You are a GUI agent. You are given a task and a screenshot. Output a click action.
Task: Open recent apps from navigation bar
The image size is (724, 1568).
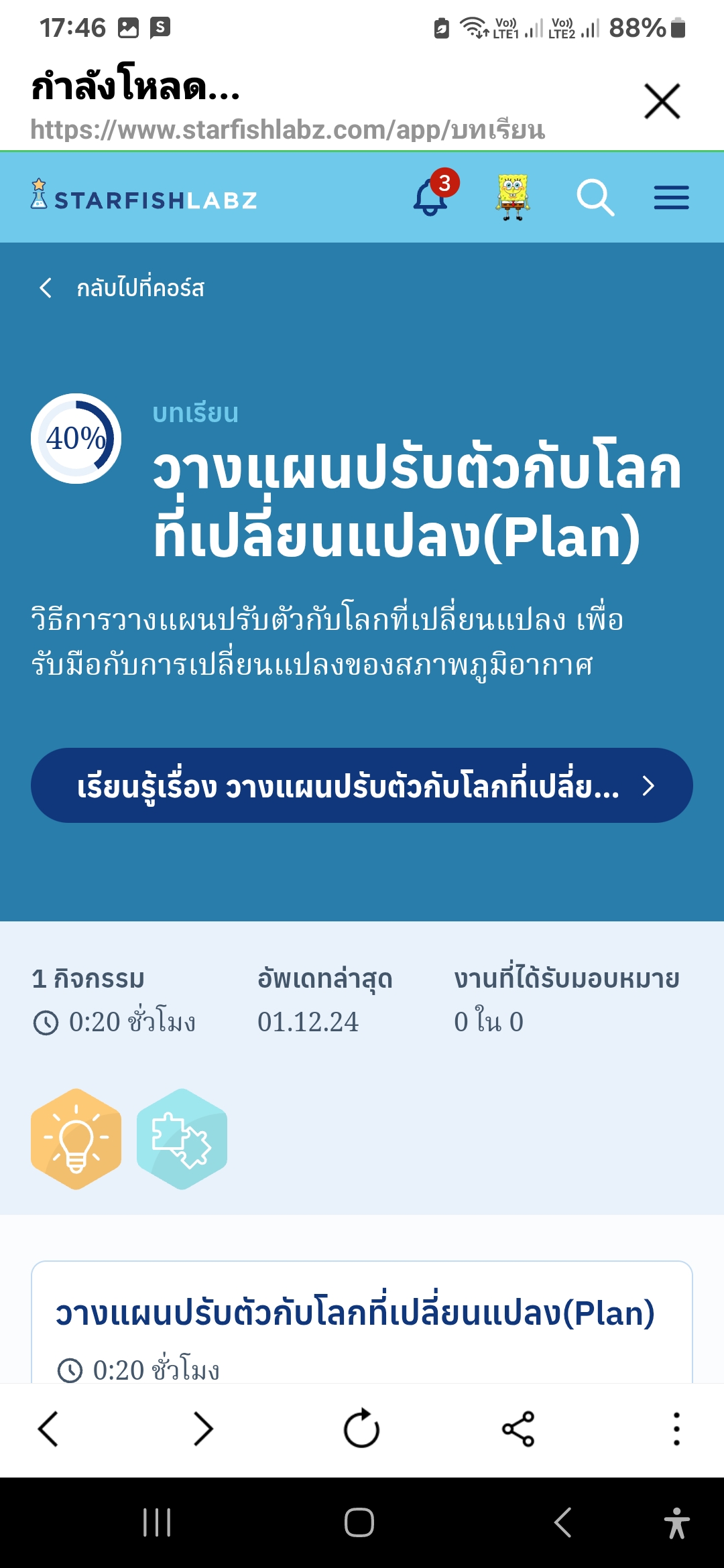(x=157, y=1522)
